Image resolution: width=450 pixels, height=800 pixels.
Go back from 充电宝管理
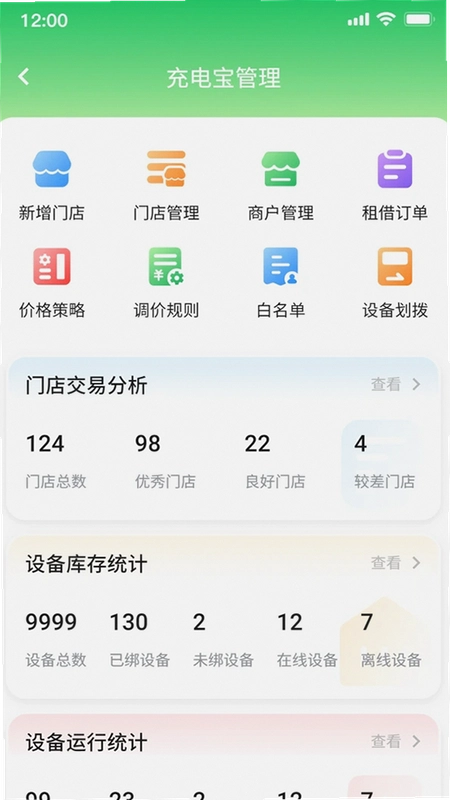point(23,77)
